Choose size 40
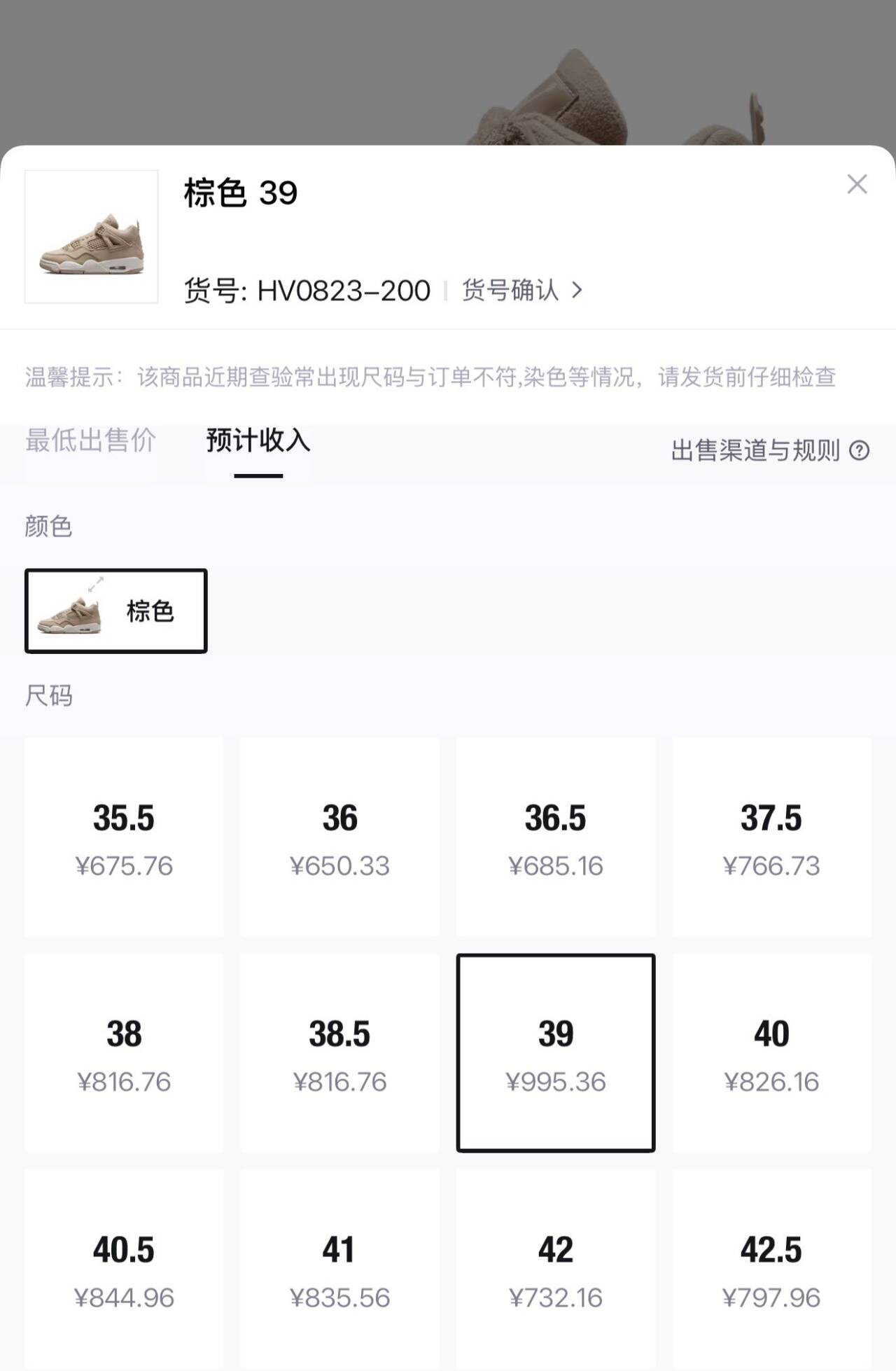The image size is (896, 1371). click(x=771, y=1052)
